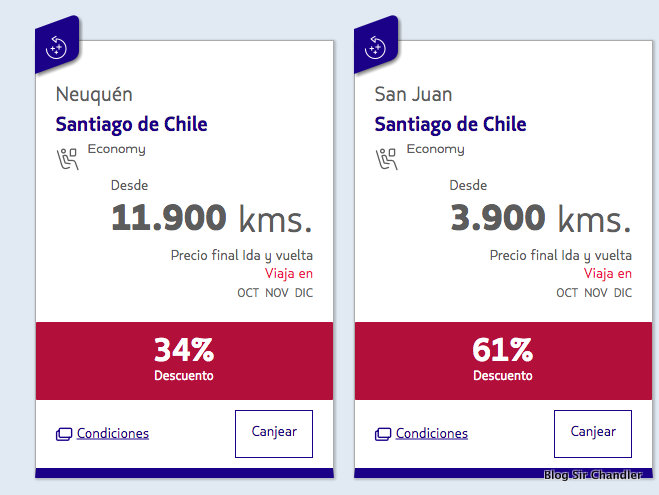Tap Canjear on the Neuquén offer

273,433
